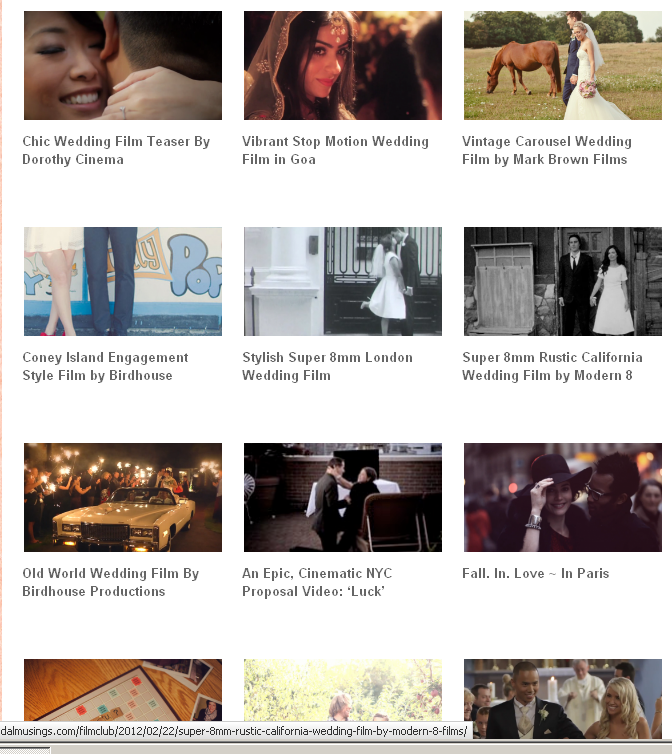Screen dimensions: 672x754
Task: Follow the 'Vintage Carousel Wedding Film' title link
Action: (546, 150)
